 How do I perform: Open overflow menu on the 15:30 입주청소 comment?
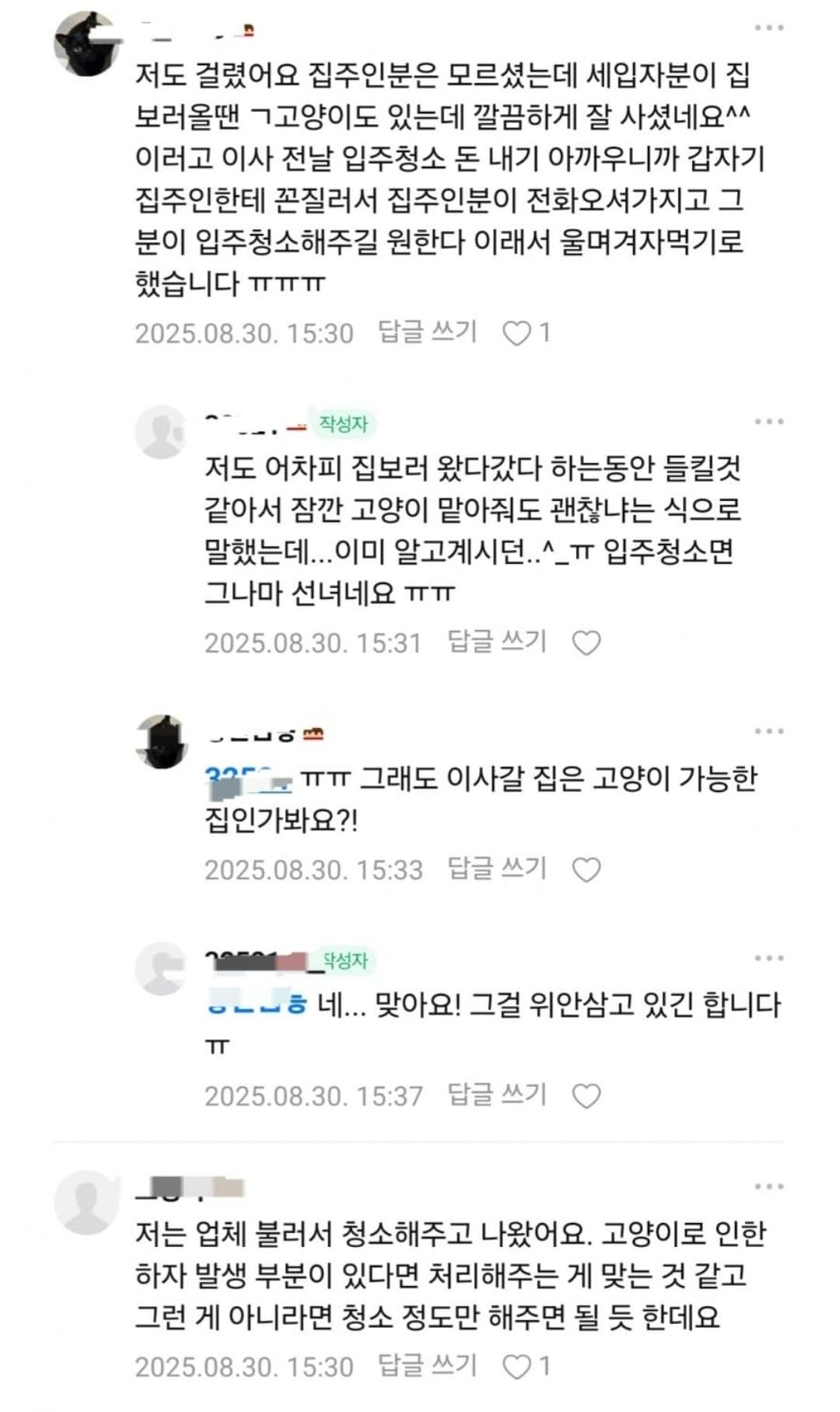coord(768,28)
